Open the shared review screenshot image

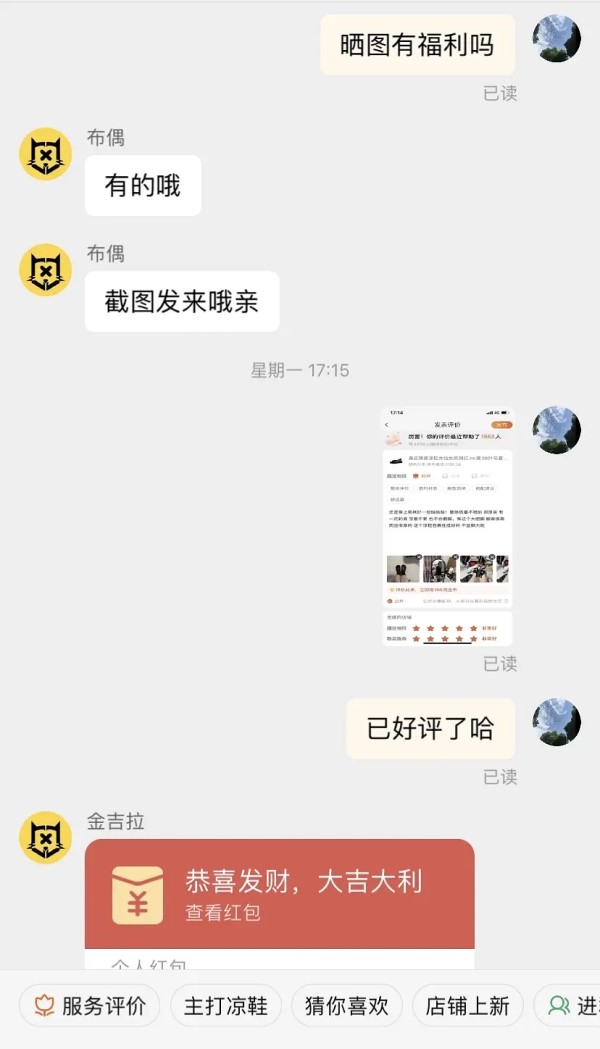447,526
